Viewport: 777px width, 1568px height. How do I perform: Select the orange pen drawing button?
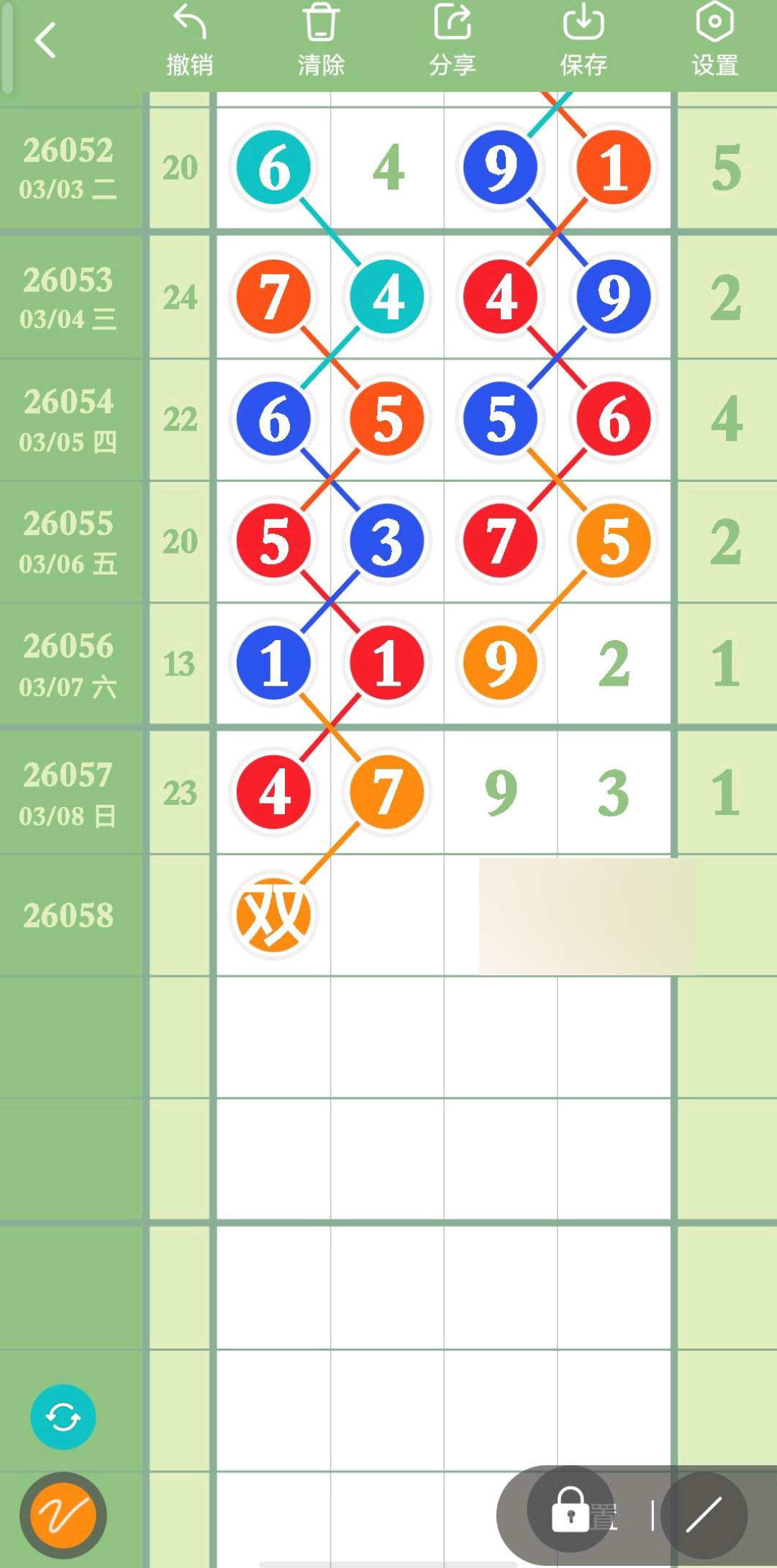pyautogui.click(x=63, y=1515)
